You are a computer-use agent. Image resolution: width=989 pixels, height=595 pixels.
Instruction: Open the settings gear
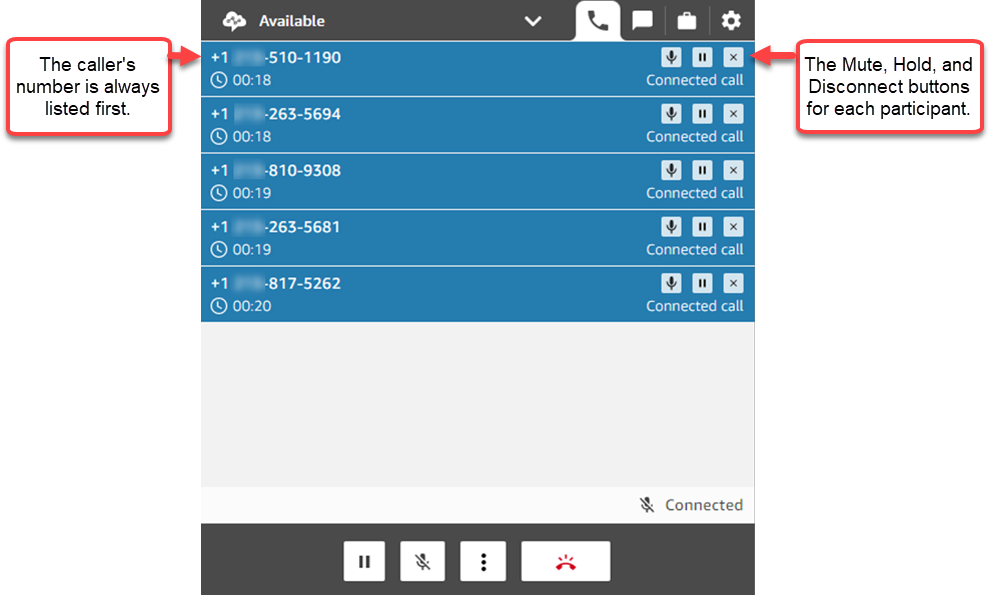tap(732, 21)
